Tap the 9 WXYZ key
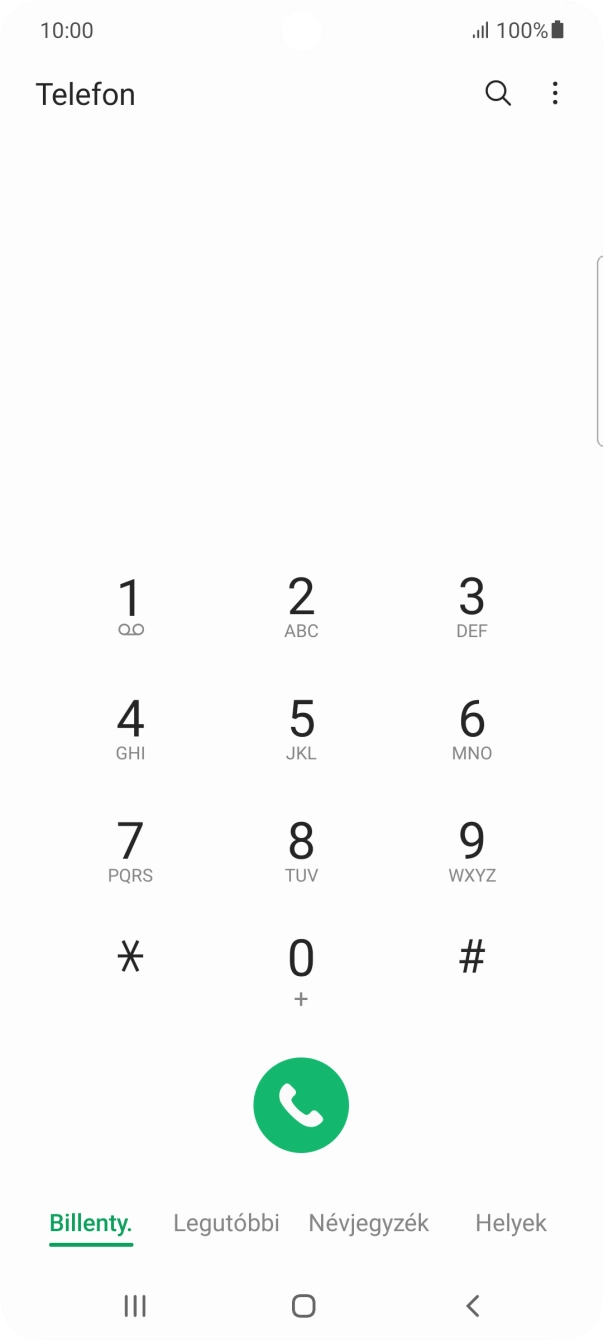 472,850
